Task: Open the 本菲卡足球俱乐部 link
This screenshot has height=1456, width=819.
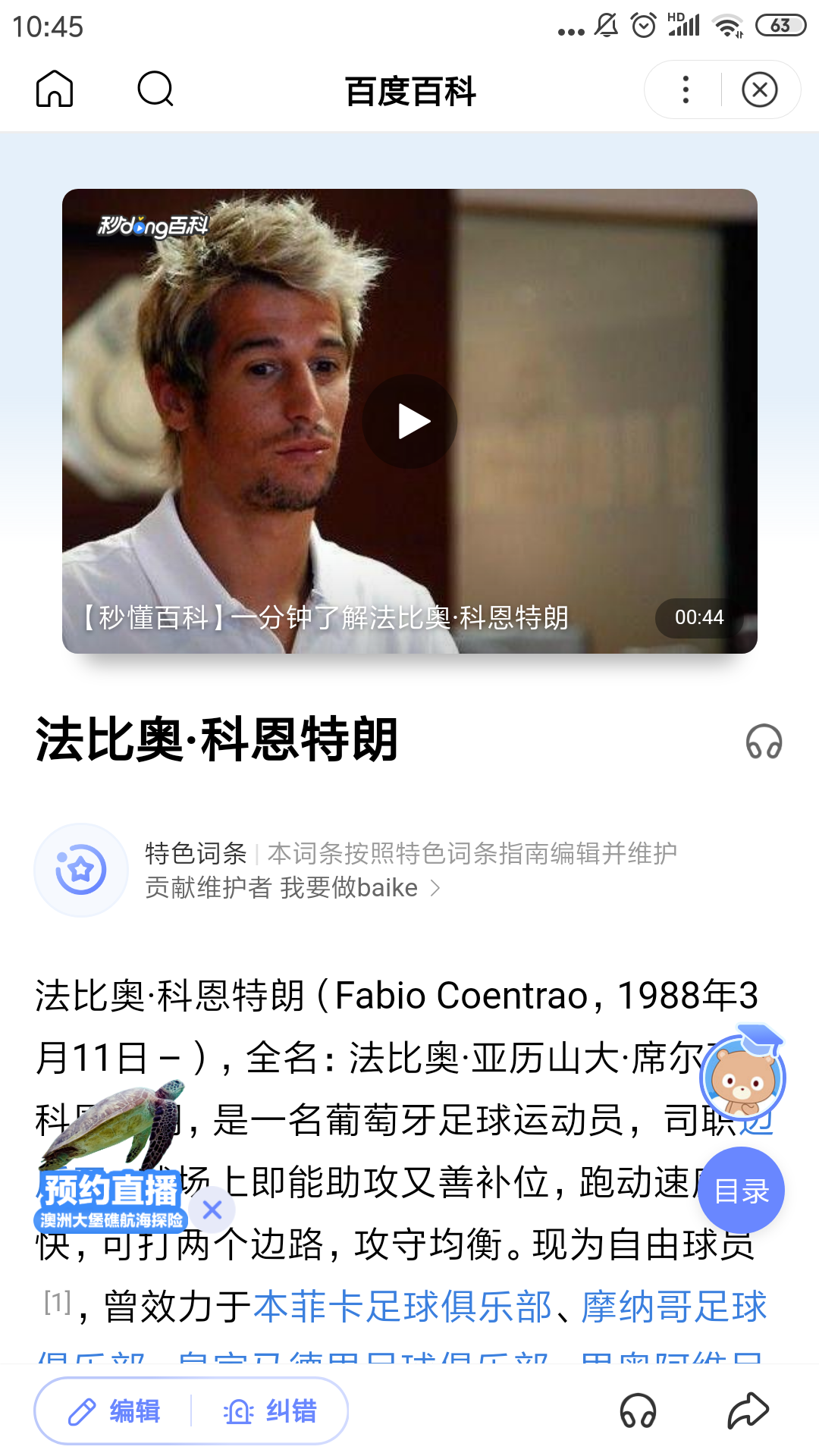Action: coord(402,1307)
